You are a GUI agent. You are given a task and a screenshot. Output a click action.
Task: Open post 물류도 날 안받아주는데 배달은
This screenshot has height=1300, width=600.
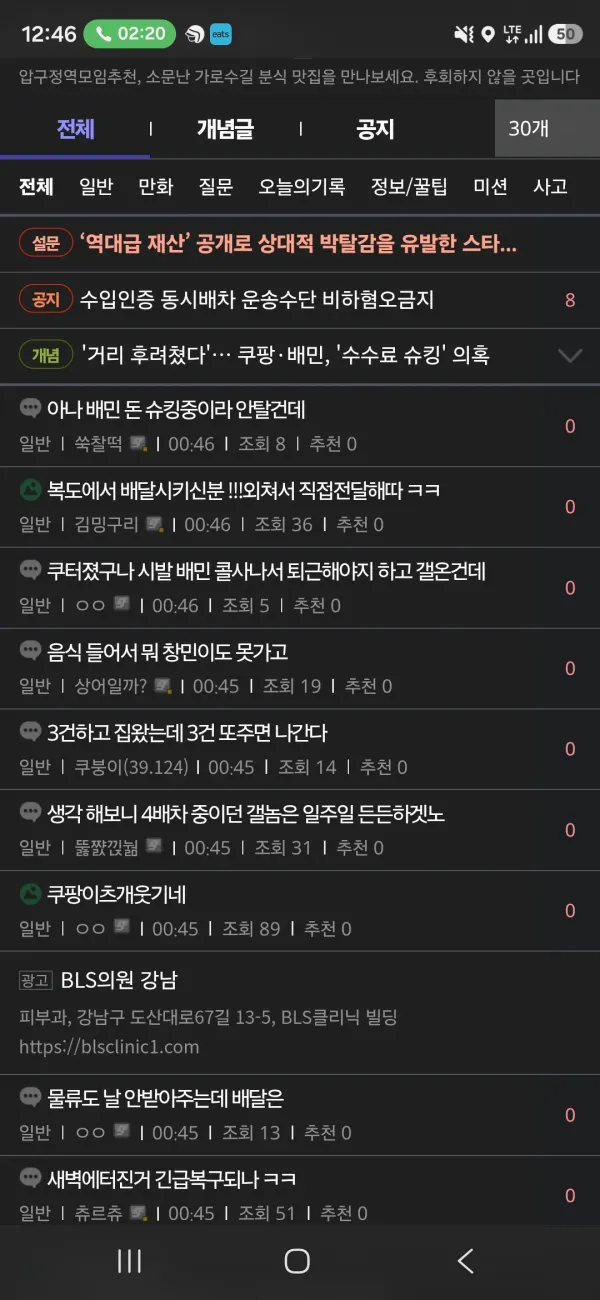click(x=300, y=1115)
